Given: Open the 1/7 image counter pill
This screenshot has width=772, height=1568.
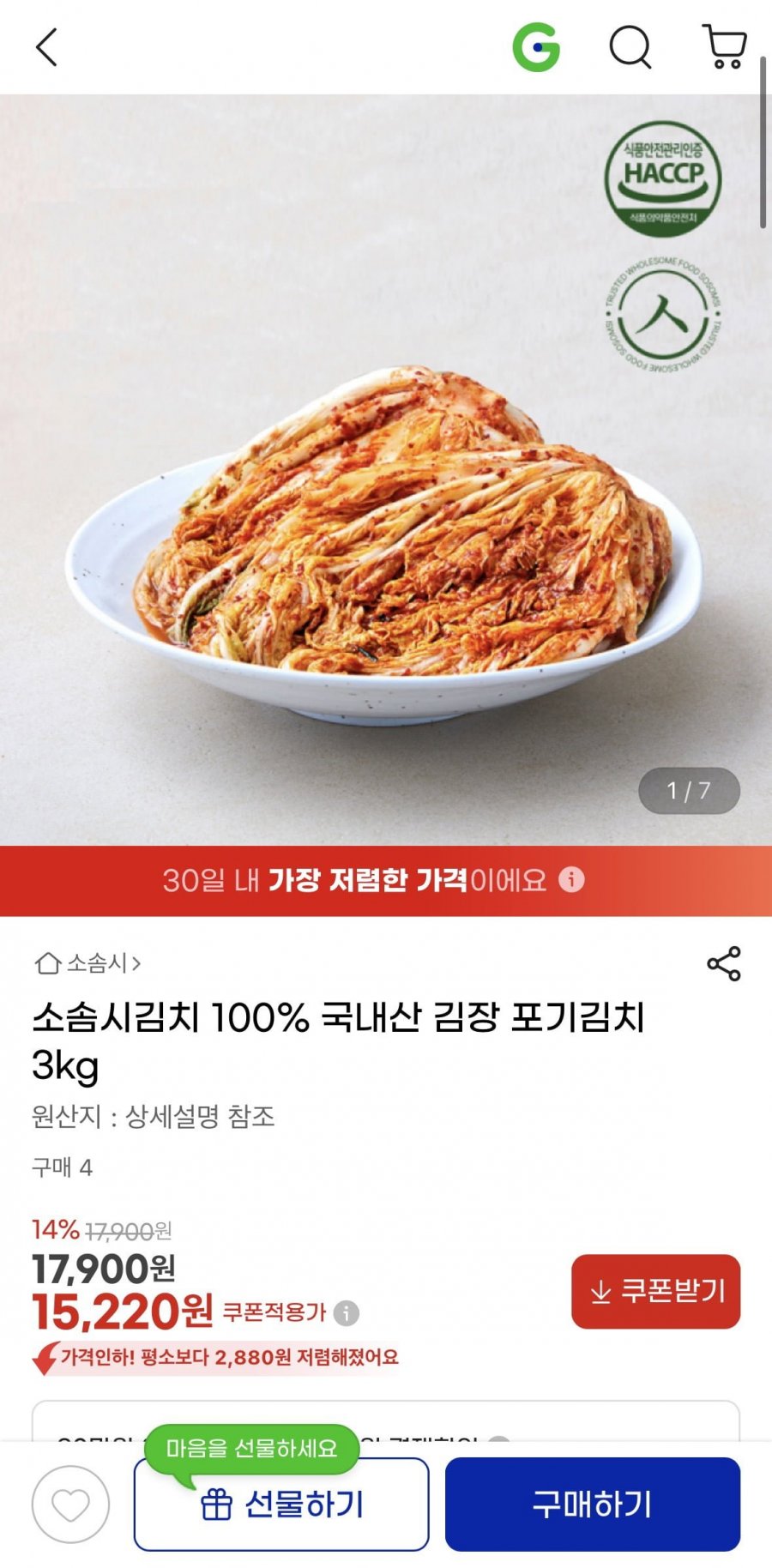Looking at the screenshot, I should pyautogui.click(x=691, y=791).
